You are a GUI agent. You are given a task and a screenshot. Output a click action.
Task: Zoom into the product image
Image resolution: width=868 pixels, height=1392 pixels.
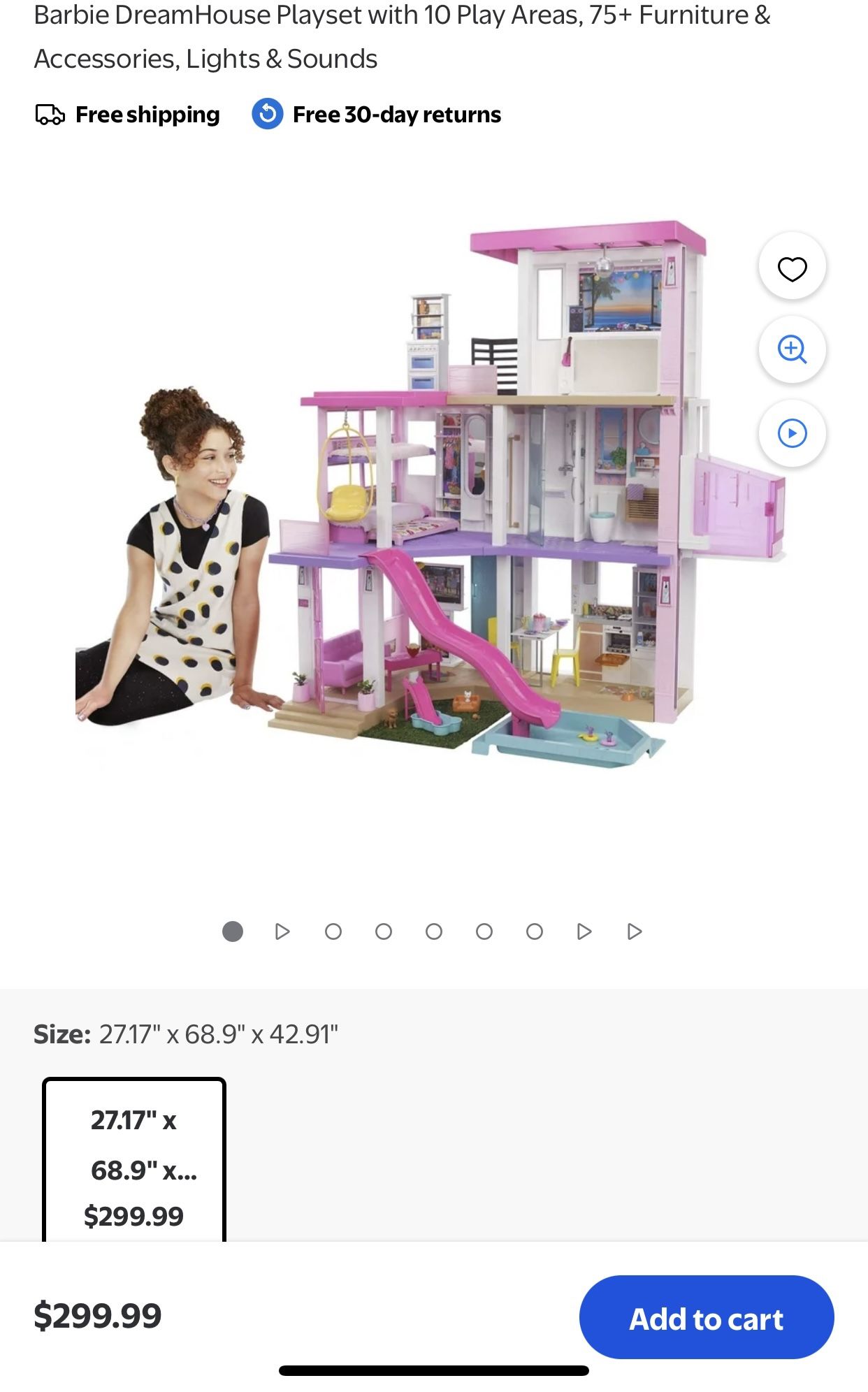tap(792, 349)
